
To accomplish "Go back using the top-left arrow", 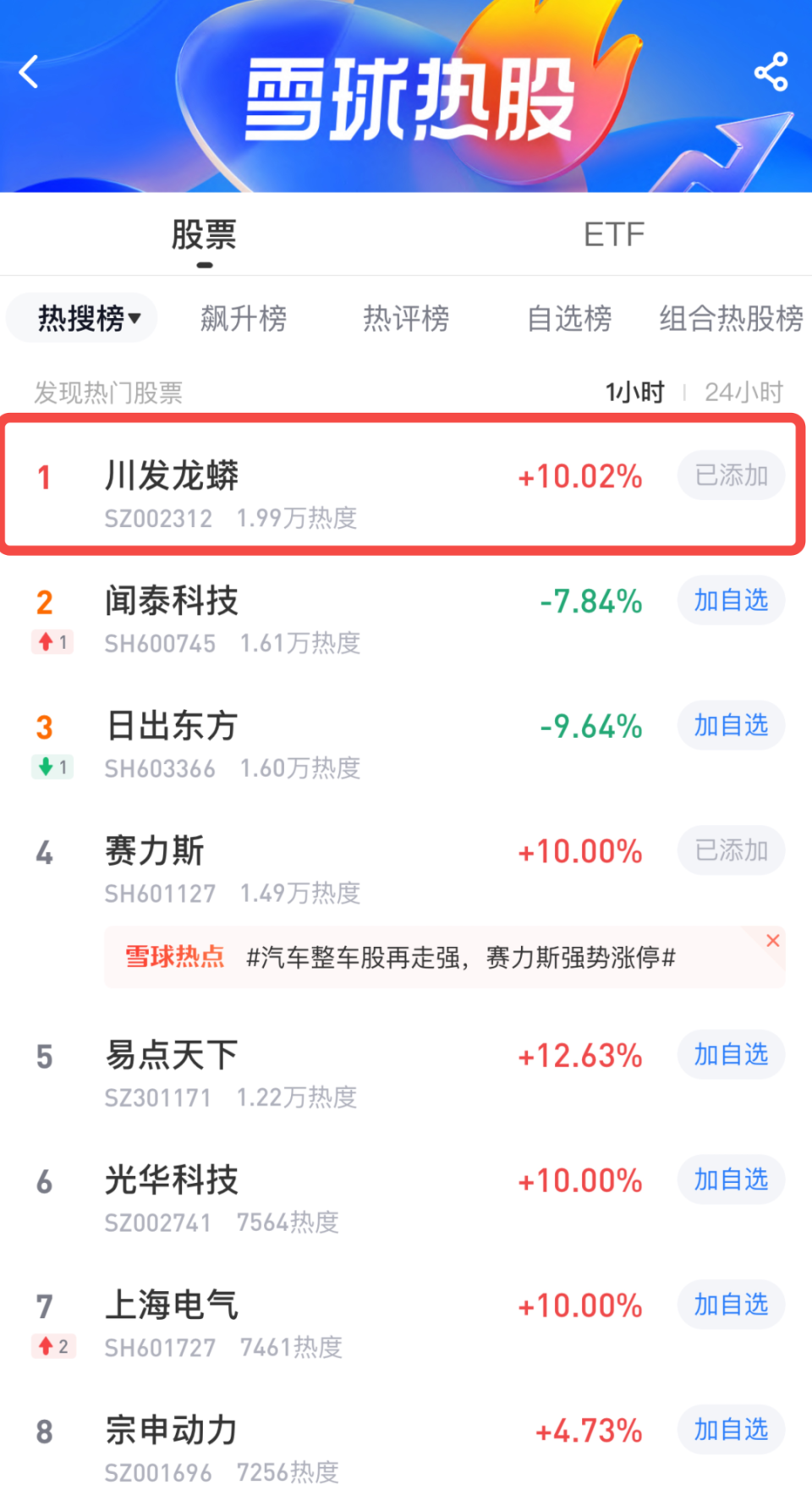I will 30,72.
